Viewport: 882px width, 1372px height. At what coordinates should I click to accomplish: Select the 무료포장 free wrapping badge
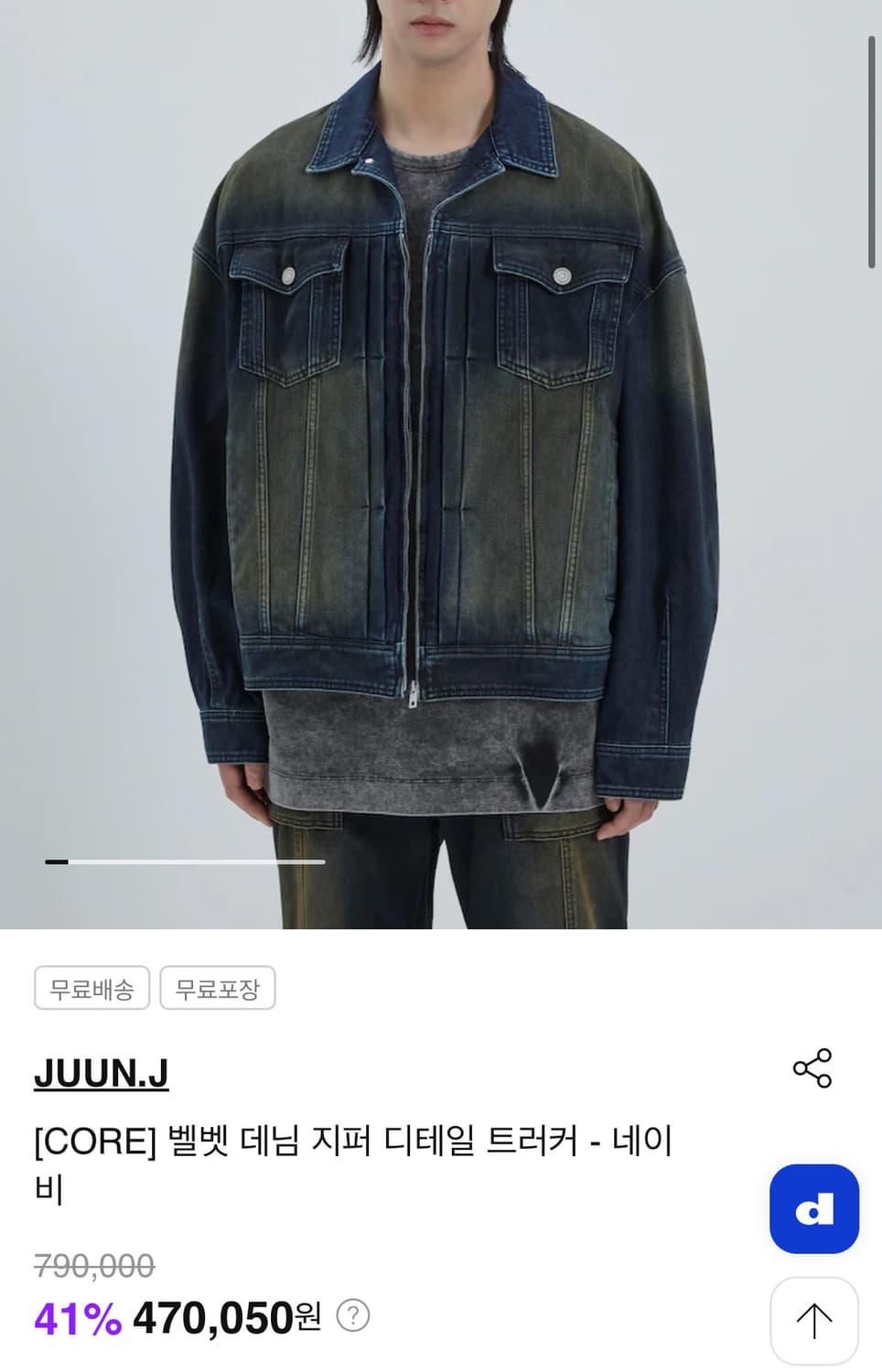pyautogui.click(x=217, y=988)
